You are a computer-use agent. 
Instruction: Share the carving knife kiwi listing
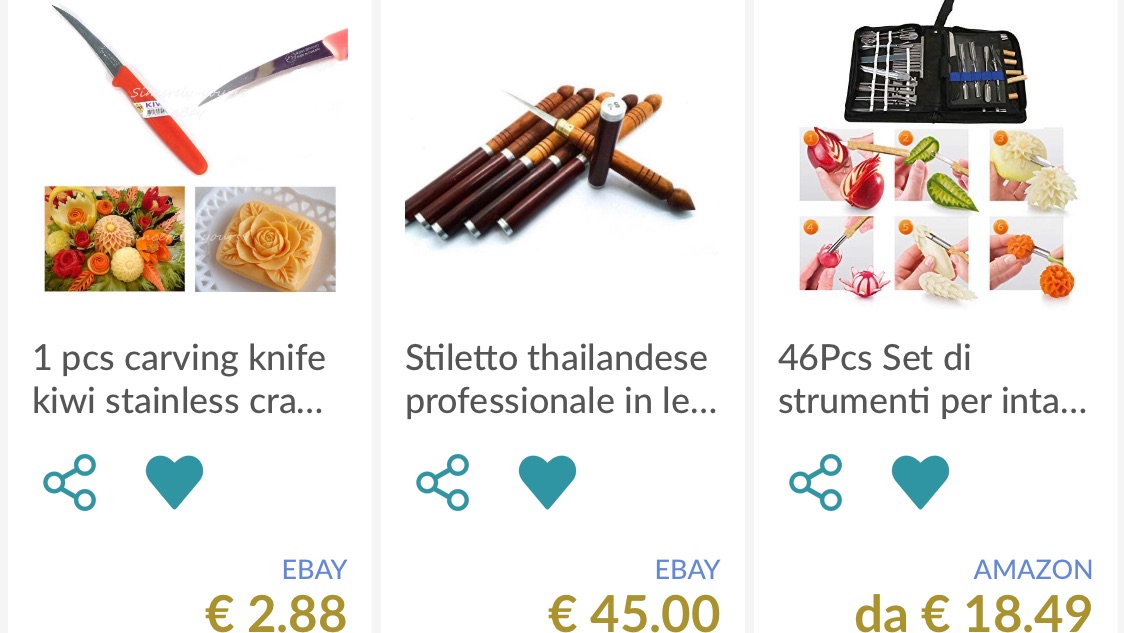coord(70,482)
